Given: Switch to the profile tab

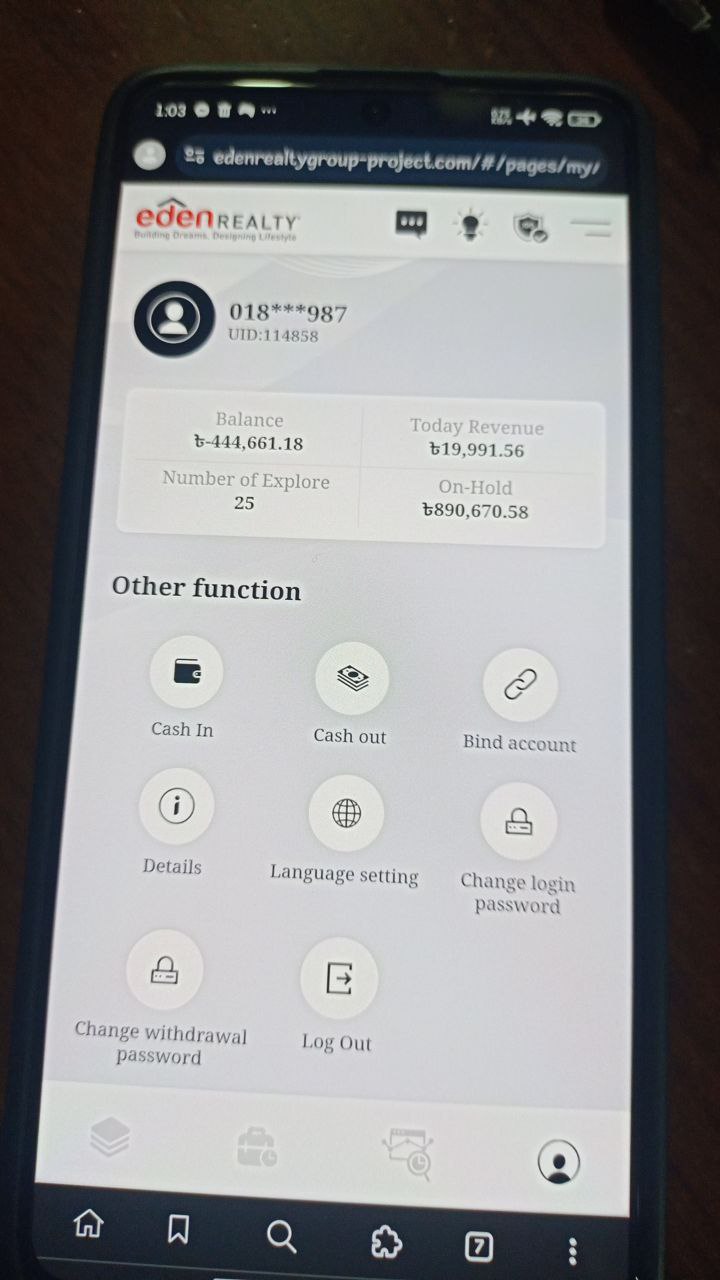Looking at the screenshot, I should click(x=558, y=1162).
